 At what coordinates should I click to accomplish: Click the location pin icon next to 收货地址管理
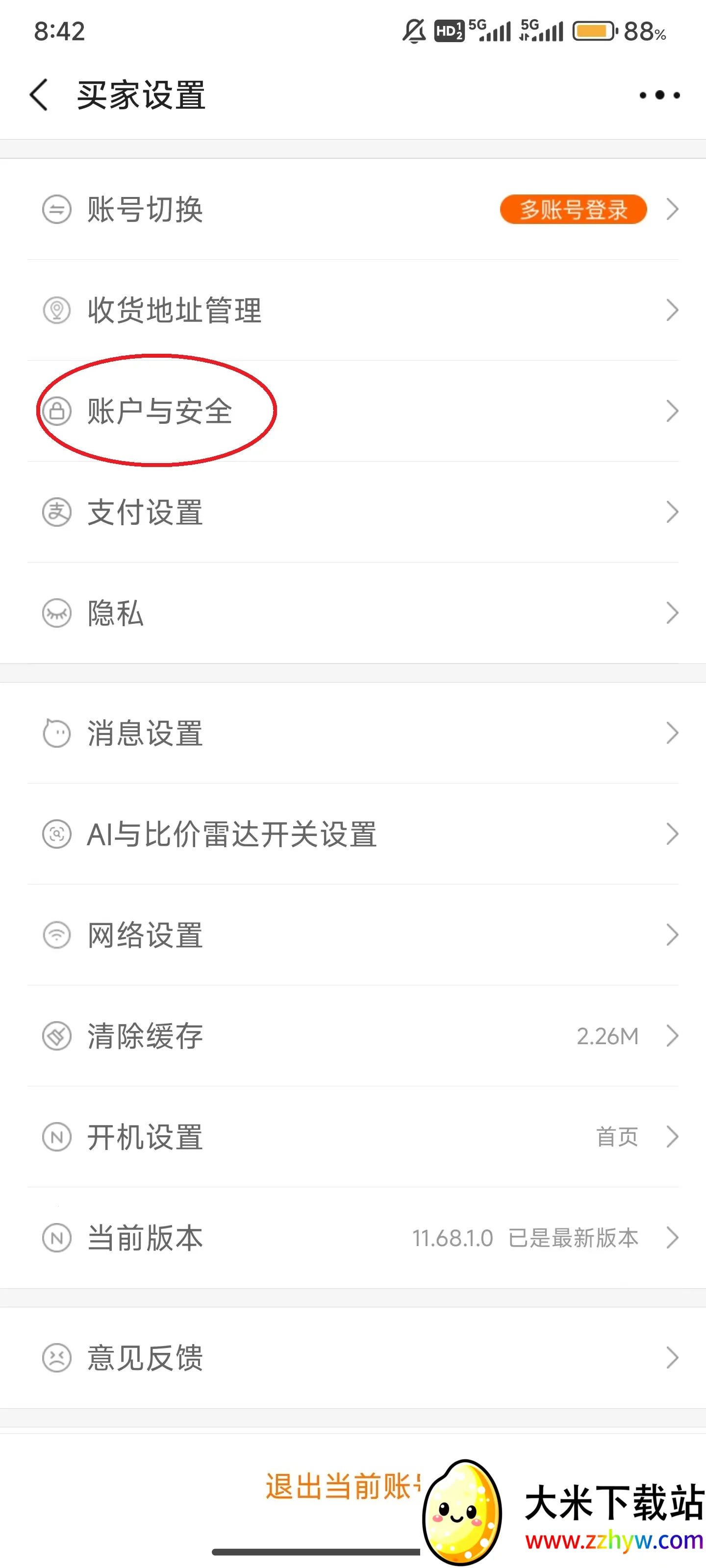pos(56,311)
